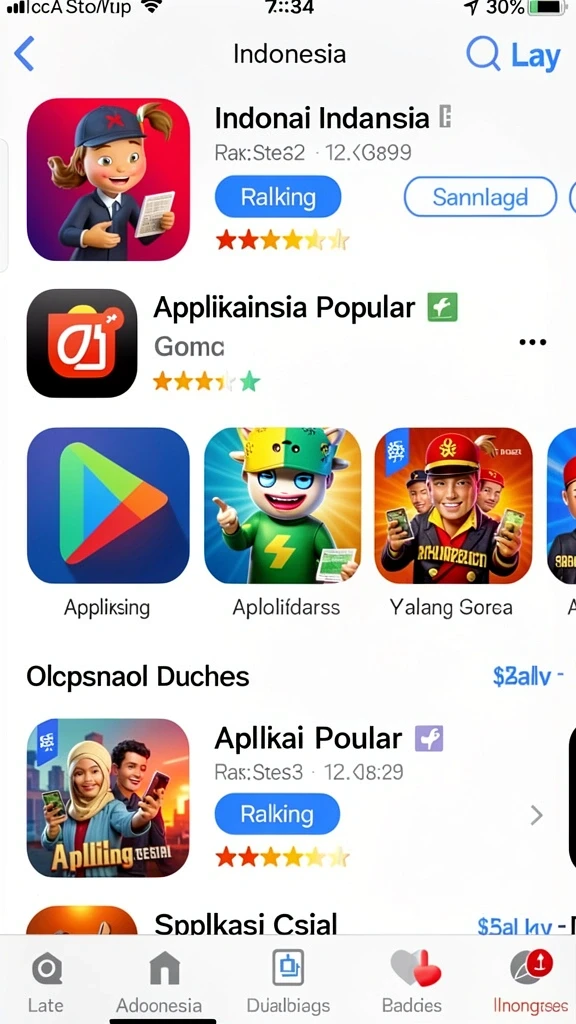Viewport: 576px width, 1024px height.
Task: Select the Sannlaga outlined button
Action: (480, 197)
